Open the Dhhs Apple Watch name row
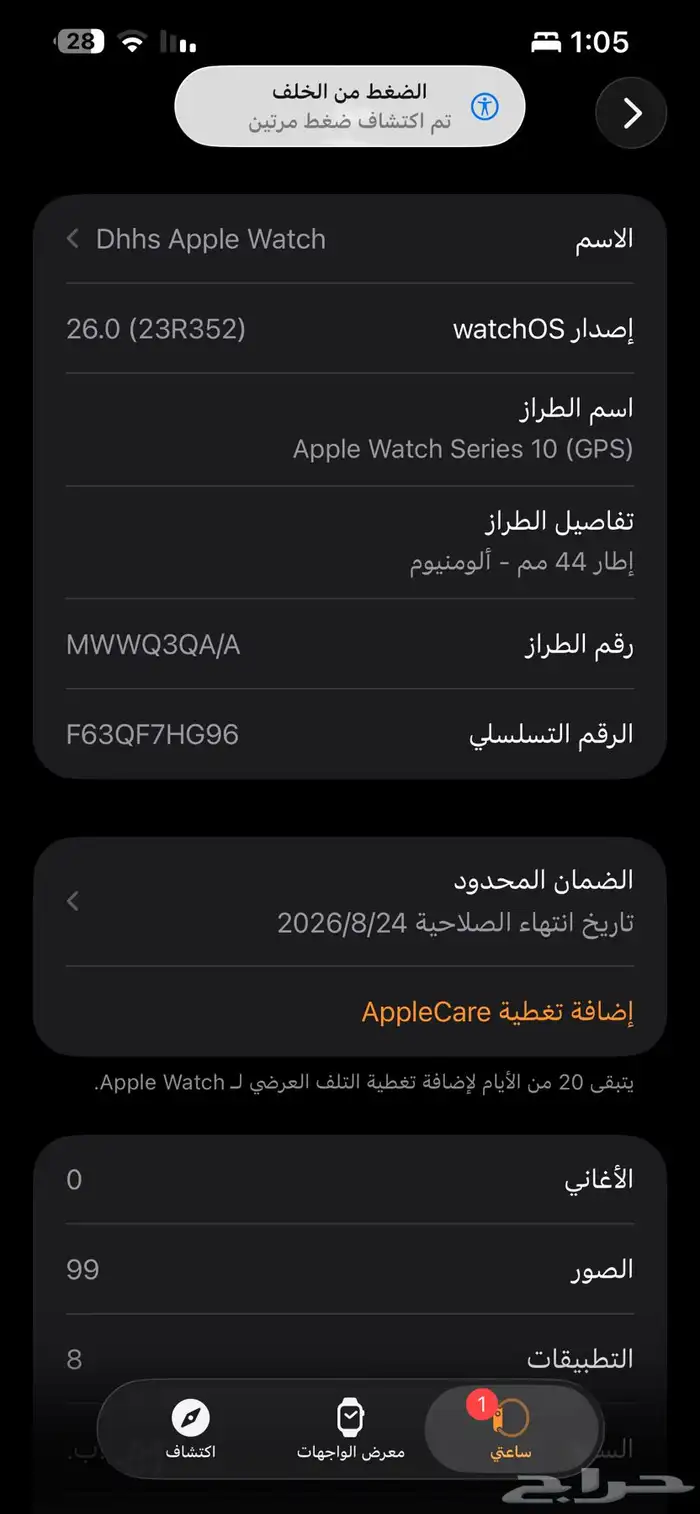This screenshot has height=1514, width=700. (350, 240)
